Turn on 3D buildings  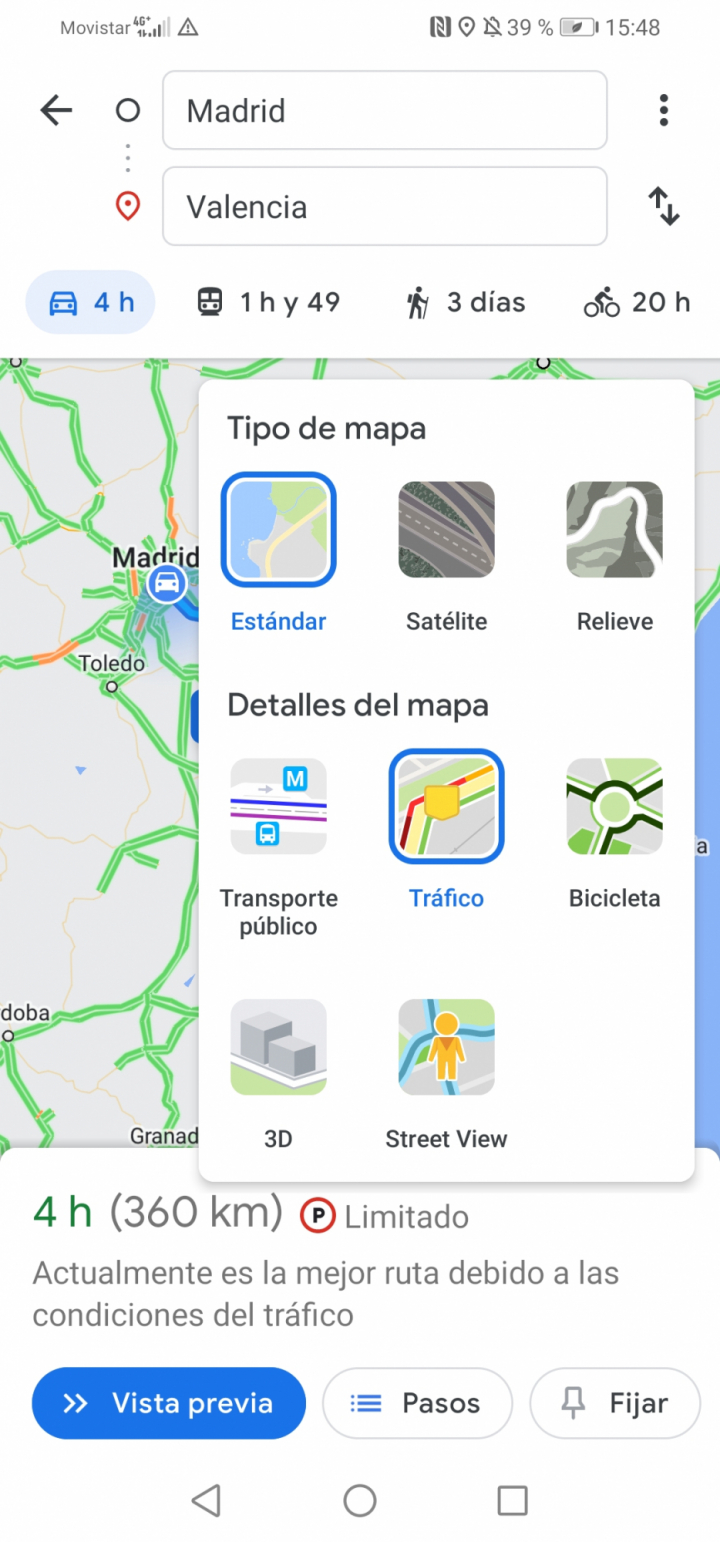[278, 1047]
